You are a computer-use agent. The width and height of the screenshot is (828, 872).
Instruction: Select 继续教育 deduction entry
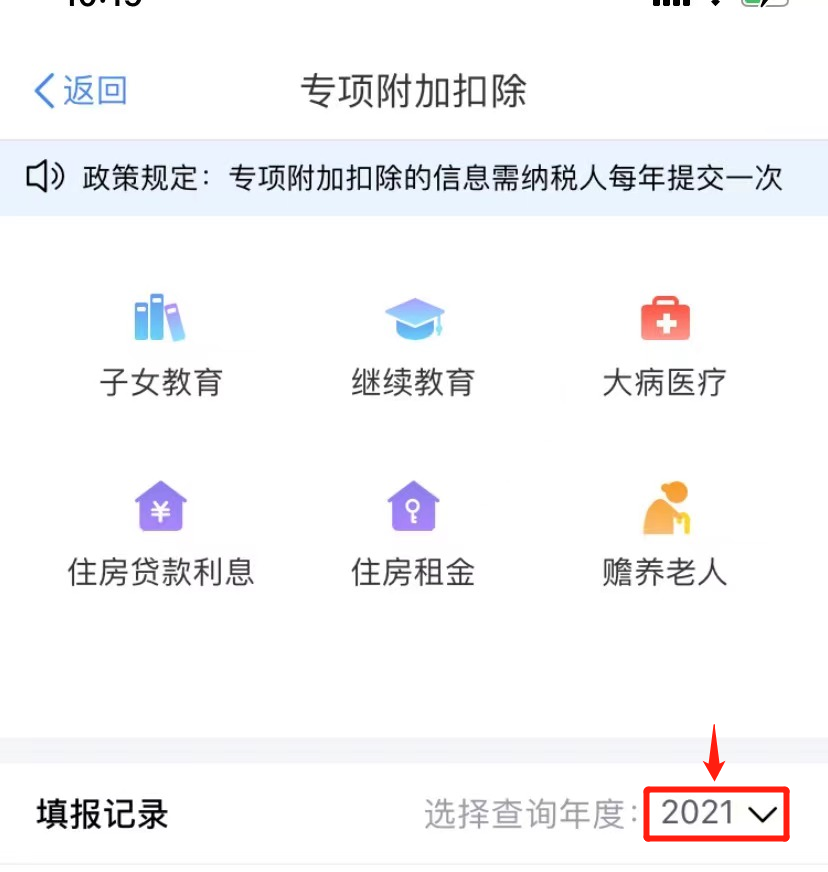tap(413, 345)
